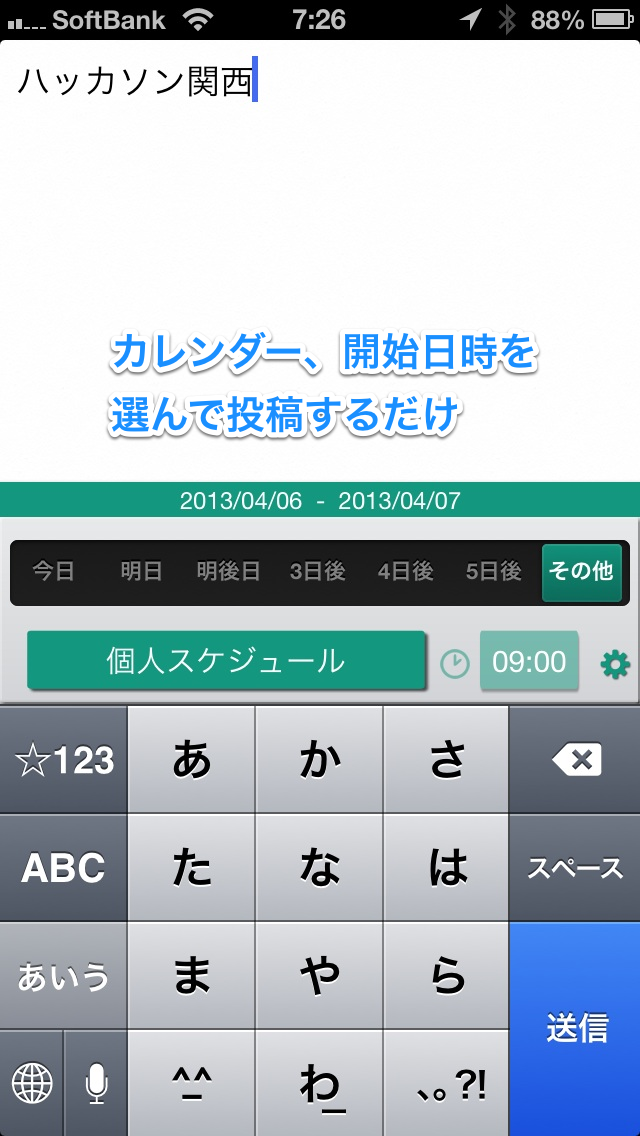Hit the keyboard backspace key
640x1136 pixels.
pyautogui.click(x=575, y=760)
